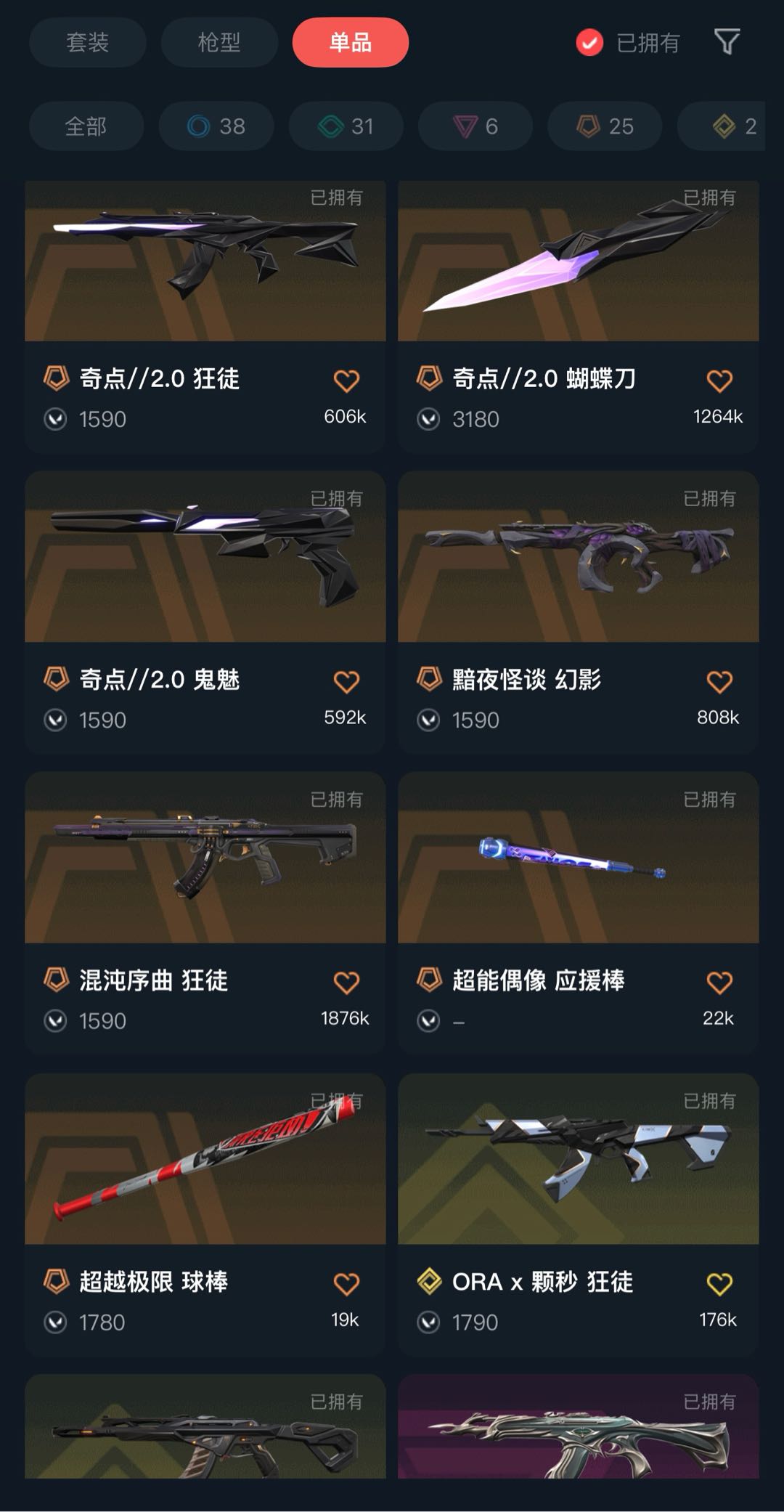This screenshot has width=784, height=1512.
Task: Toggle the 已拥有 checkbox
Action: coord(589,43)
